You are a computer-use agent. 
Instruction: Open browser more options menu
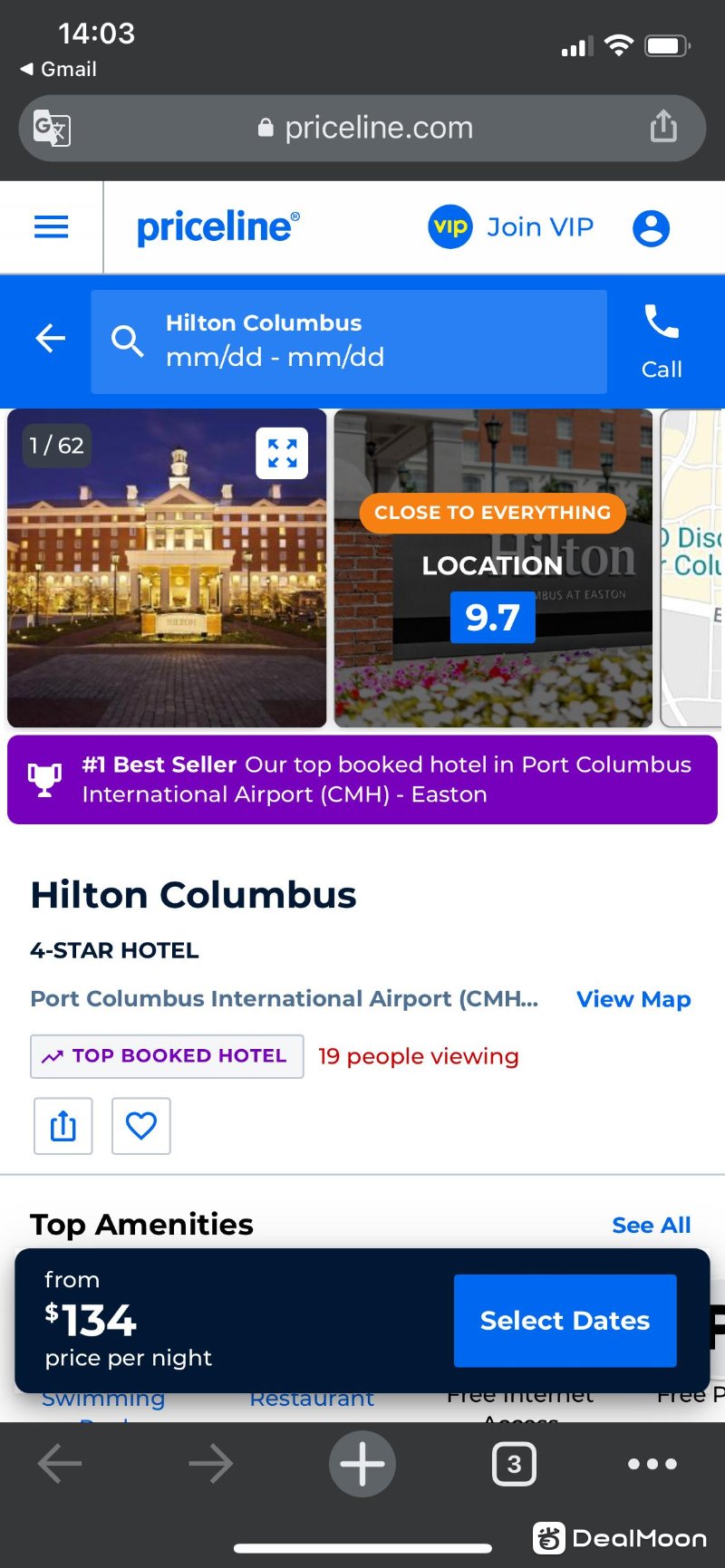(652, 1464)
